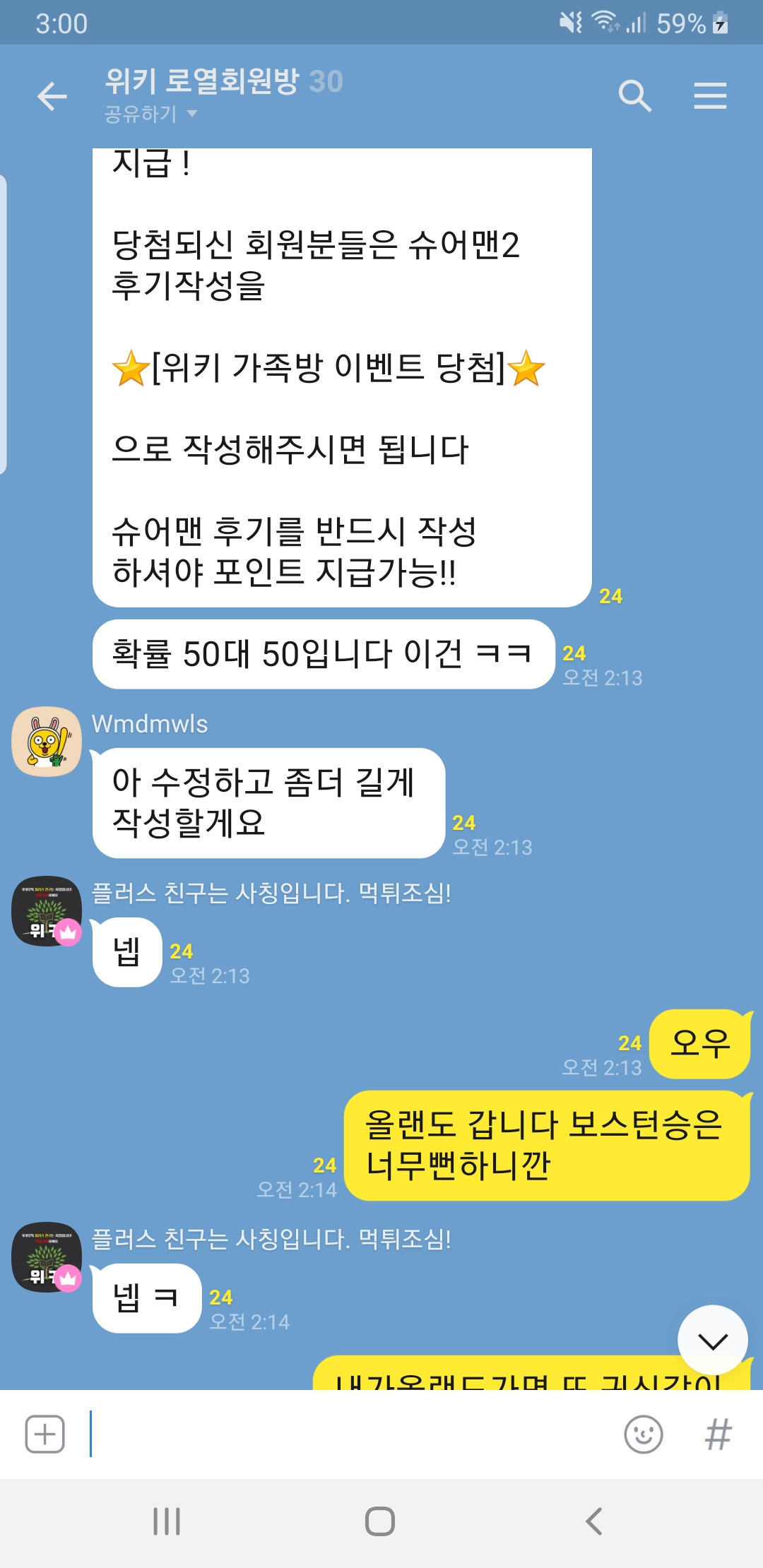Open recent apps from navigation bar
763x1568 pixels.
click(167, 1521)
